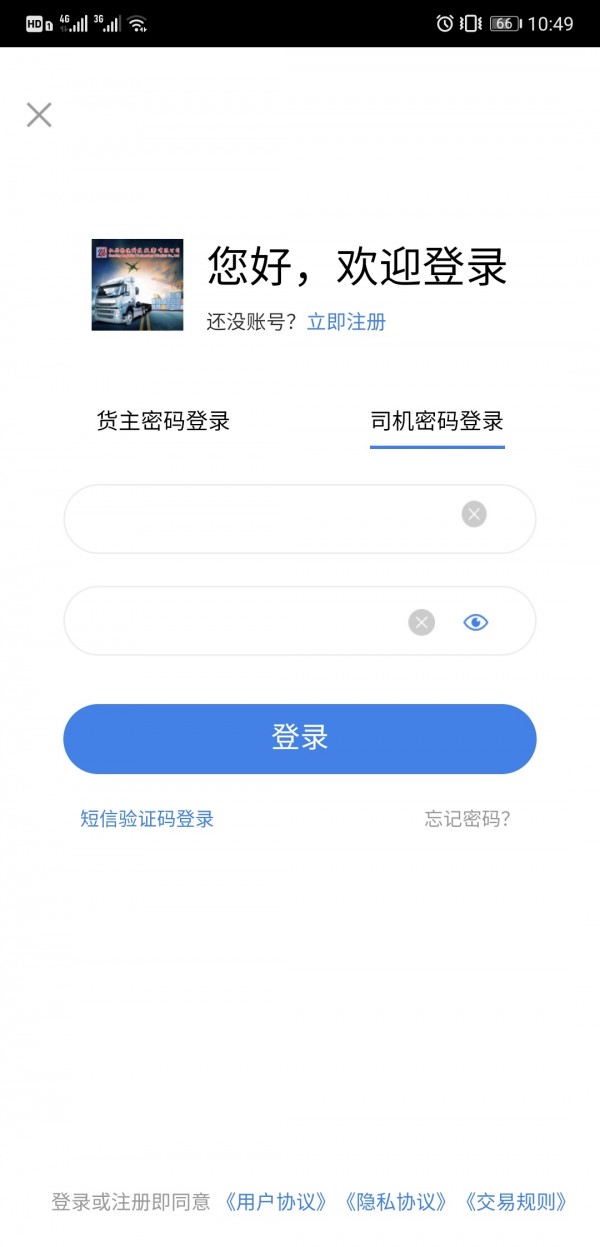Clear the password input field
This screenshot has width=600, height=1247.
click(x=422, y=623)
